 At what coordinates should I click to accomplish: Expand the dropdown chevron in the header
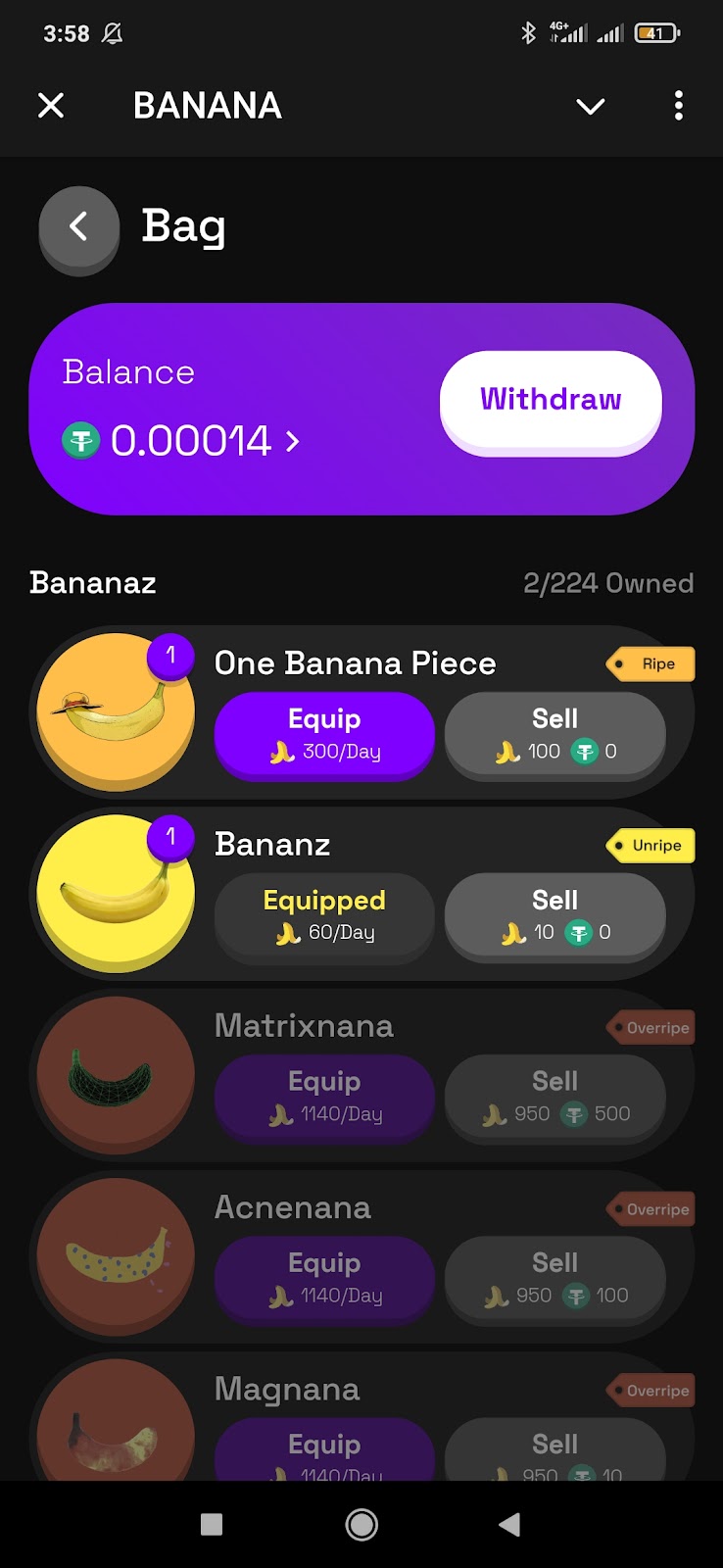590,106
